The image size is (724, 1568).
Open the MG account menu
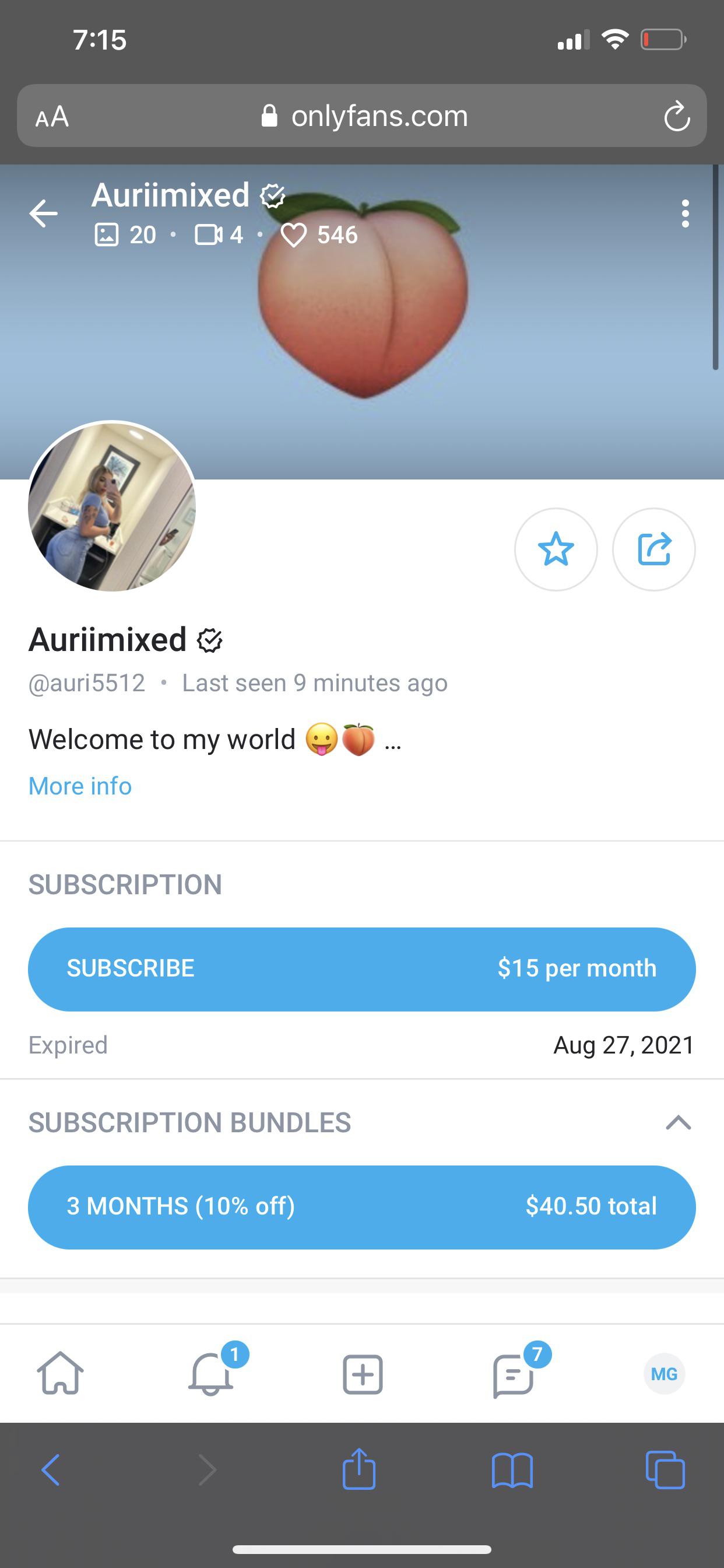[x=664, y=1374]
